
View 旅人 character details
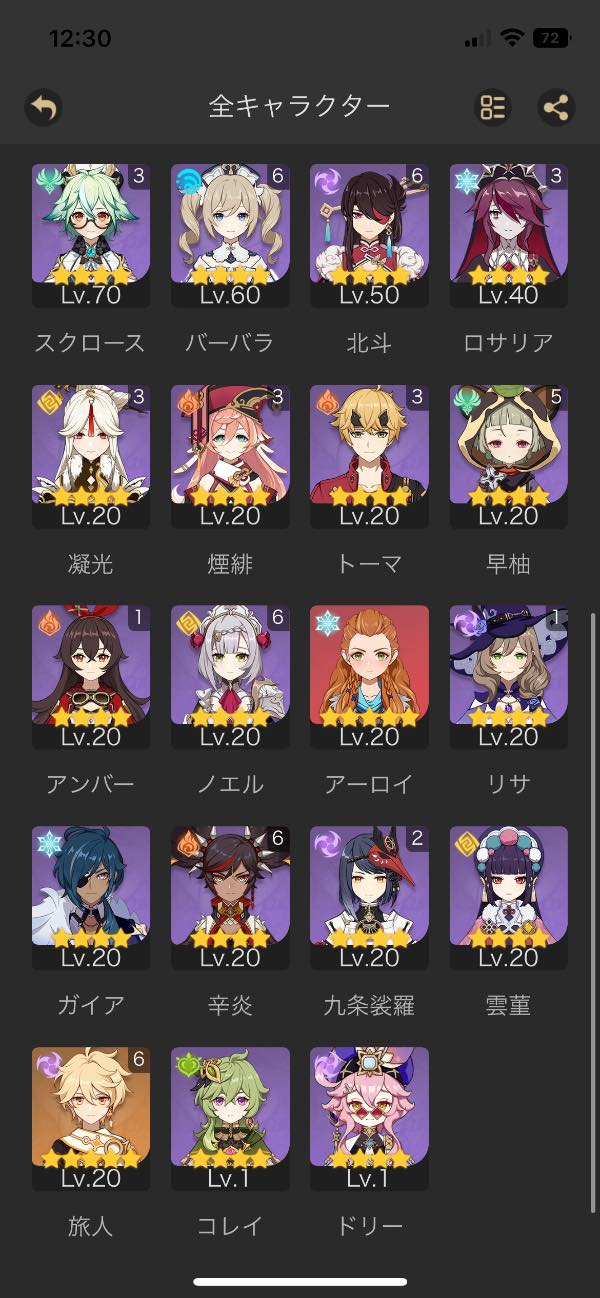(90, 1119)
